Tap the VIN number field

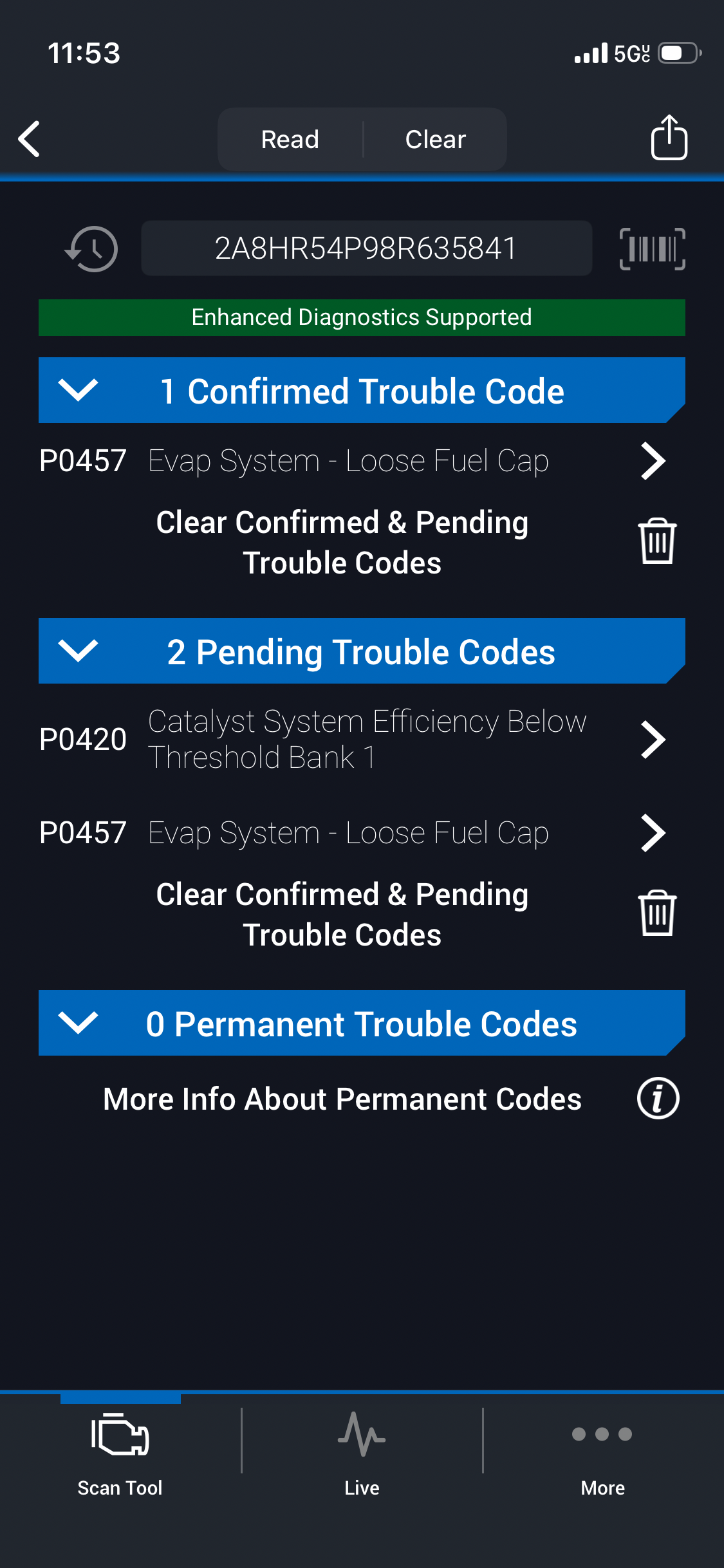[x=366, y=248]
